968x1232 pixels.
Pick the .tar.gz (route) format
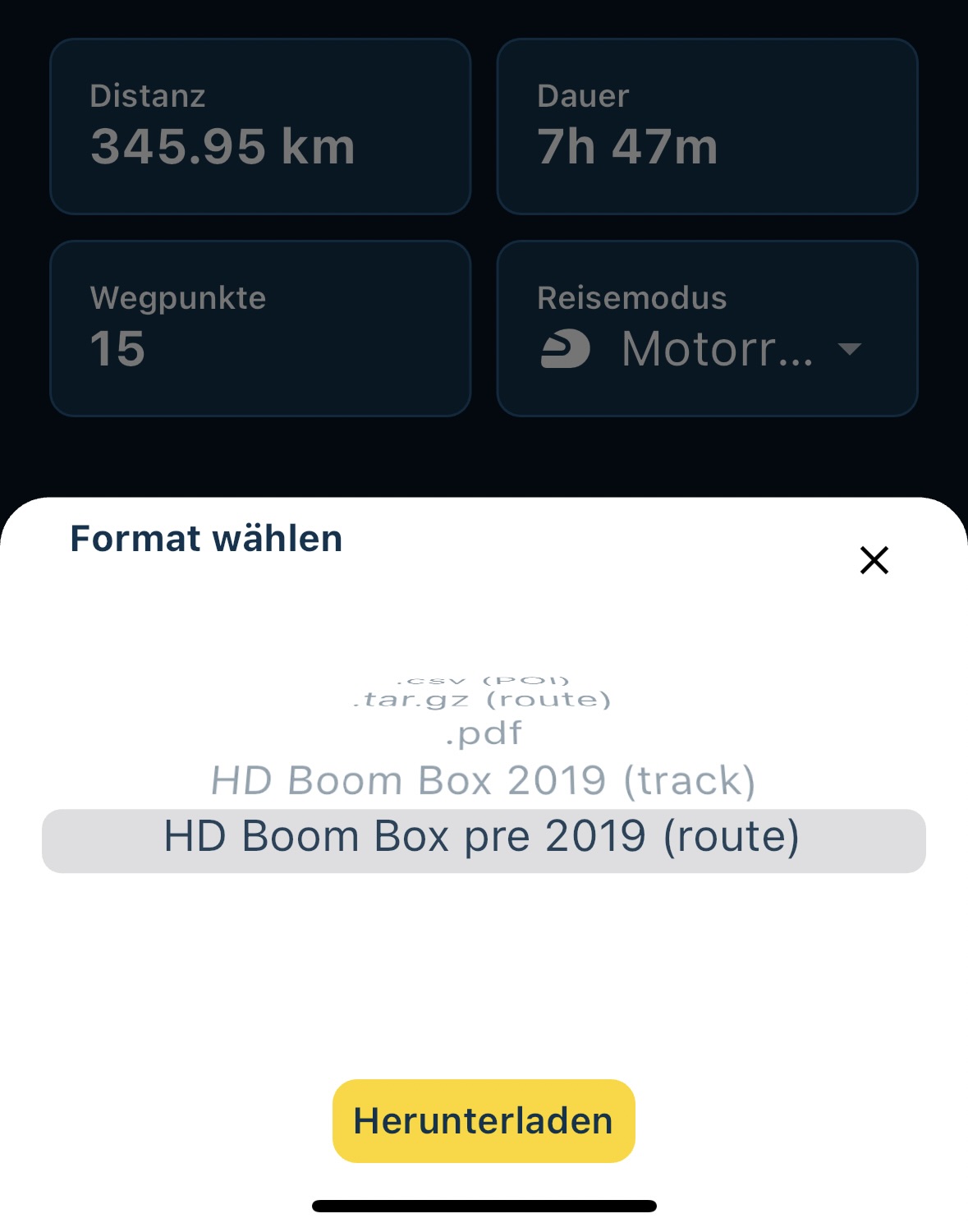click(484, 700)
